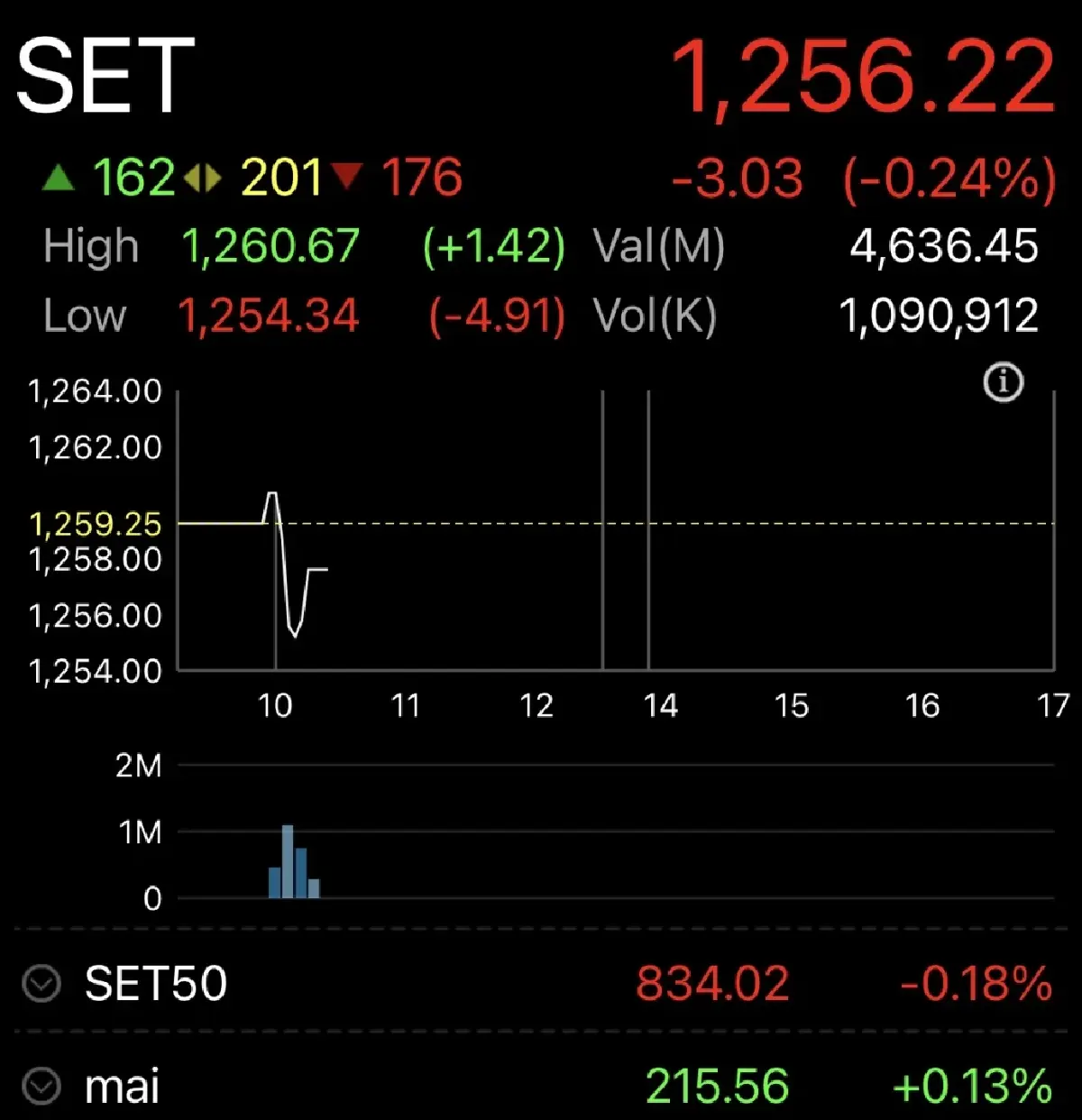Click the Vol(K) value 1,090,912
Viewport: 1082px width, 1120px height.
[940, 315]
